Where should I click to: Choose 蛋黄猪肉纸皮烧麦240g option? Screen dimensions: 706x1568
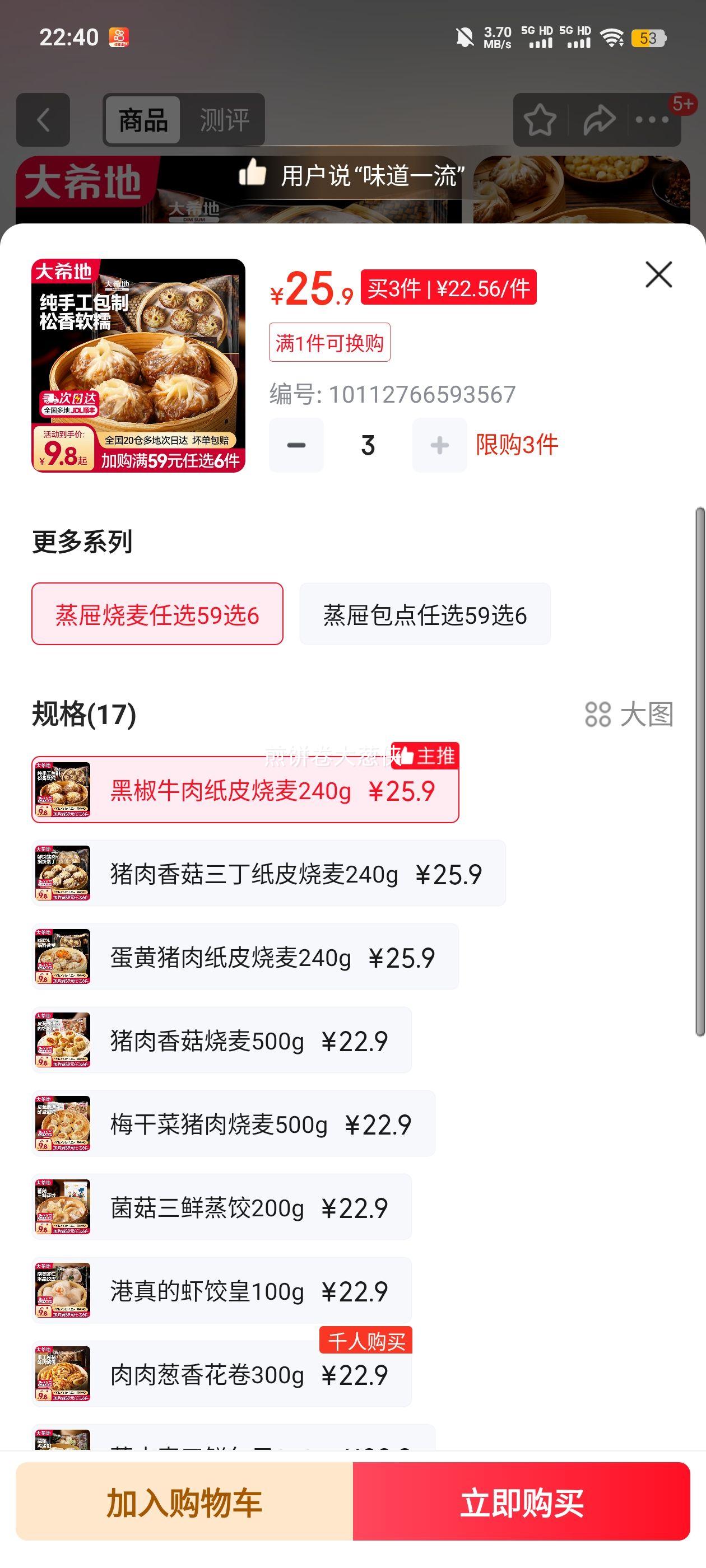[x=245, y=957]
